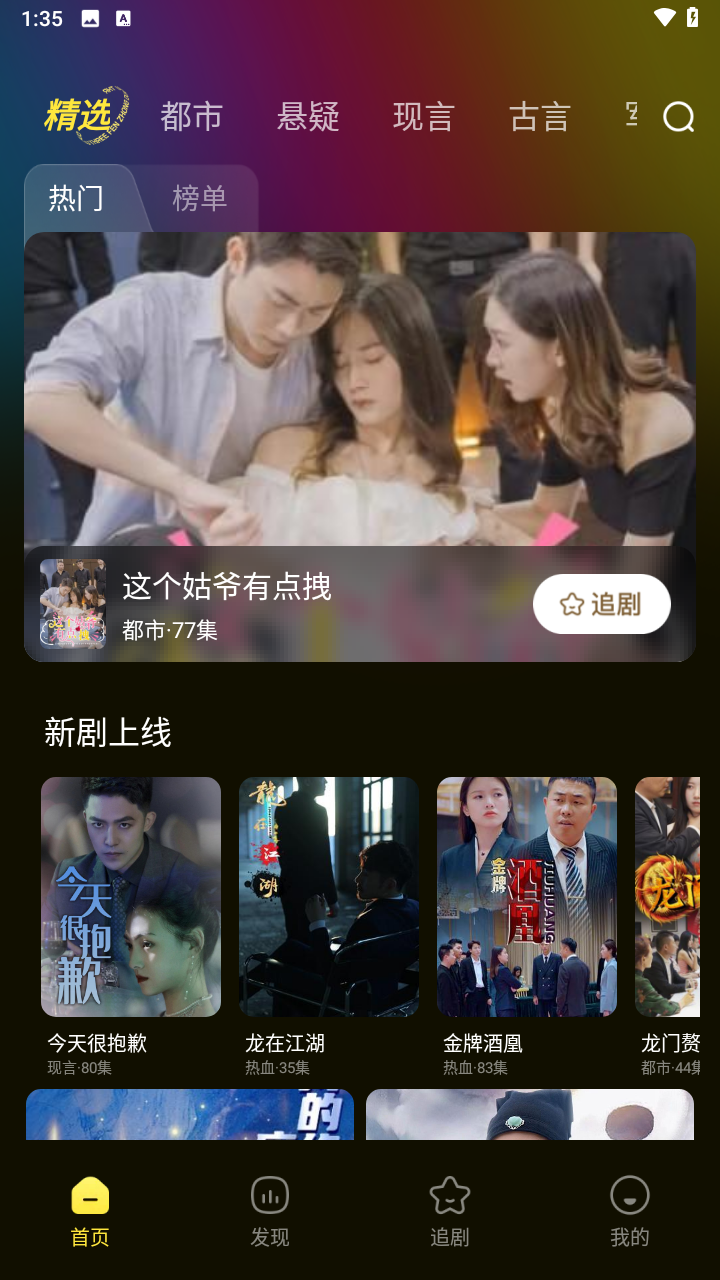Screen dimensions: 720x1280
Task: Open the 追剧 star icon in bottom bar
Action: click(x=449, y=1195)
